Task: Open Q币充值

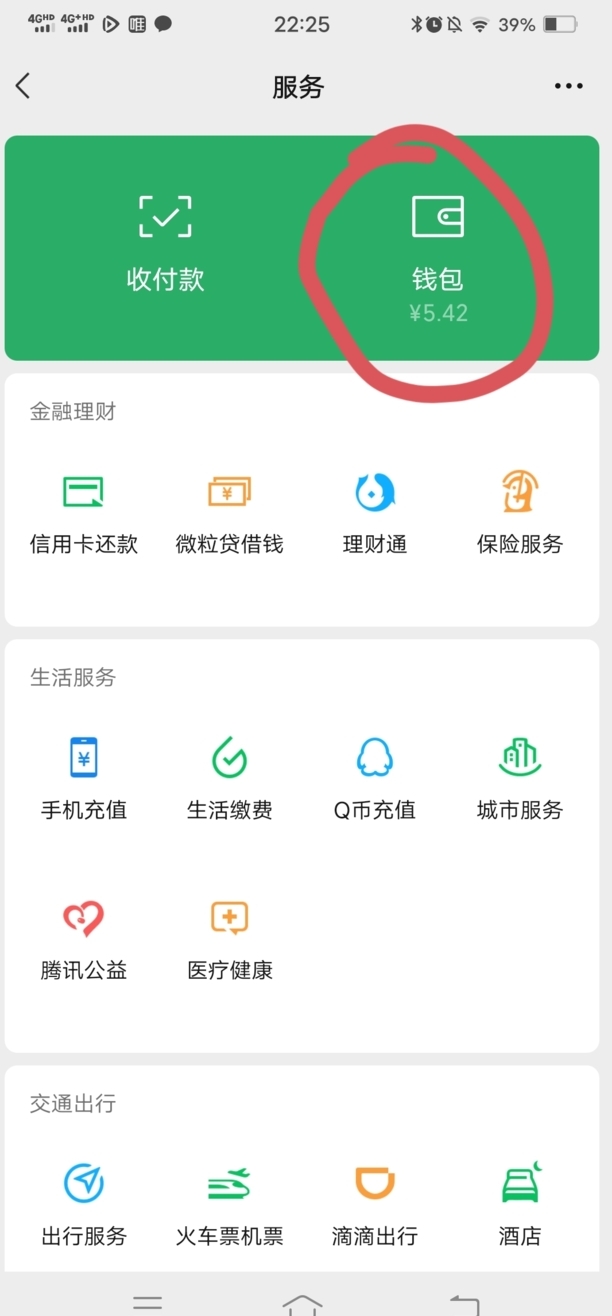Action: (375, 778)
